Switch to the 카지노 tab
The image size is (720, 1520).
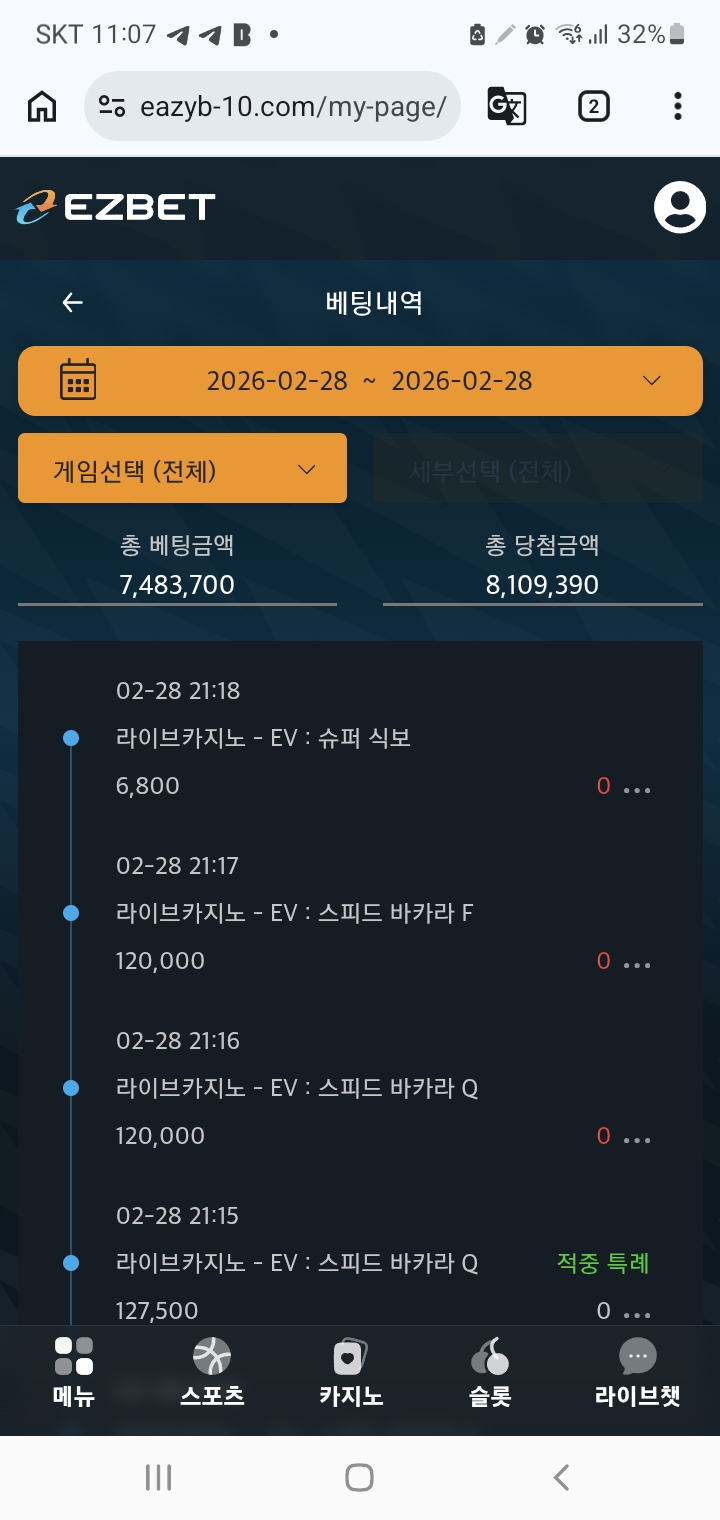pyautogui.click(x=351, y=1373)
